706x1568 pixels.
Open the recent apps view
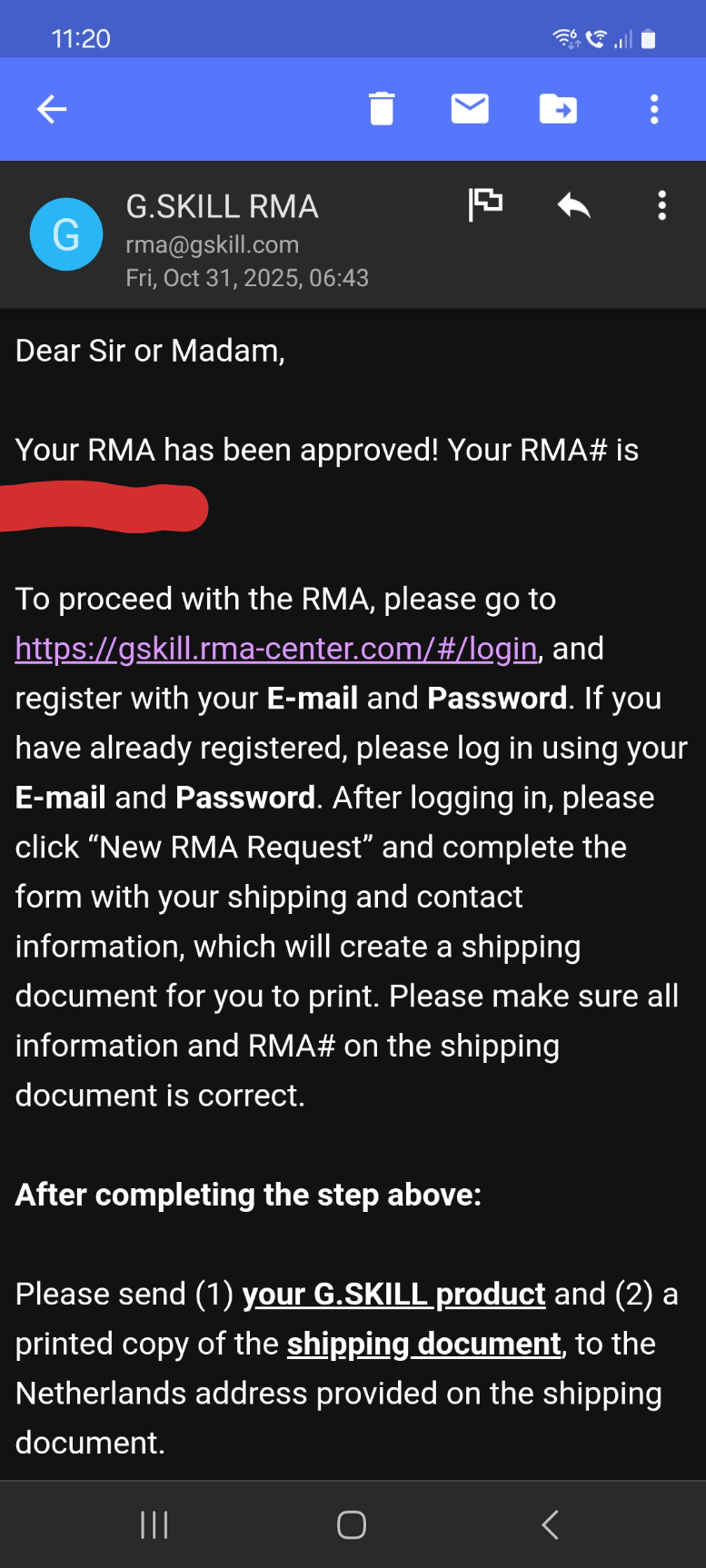(x=154, y=1524)
